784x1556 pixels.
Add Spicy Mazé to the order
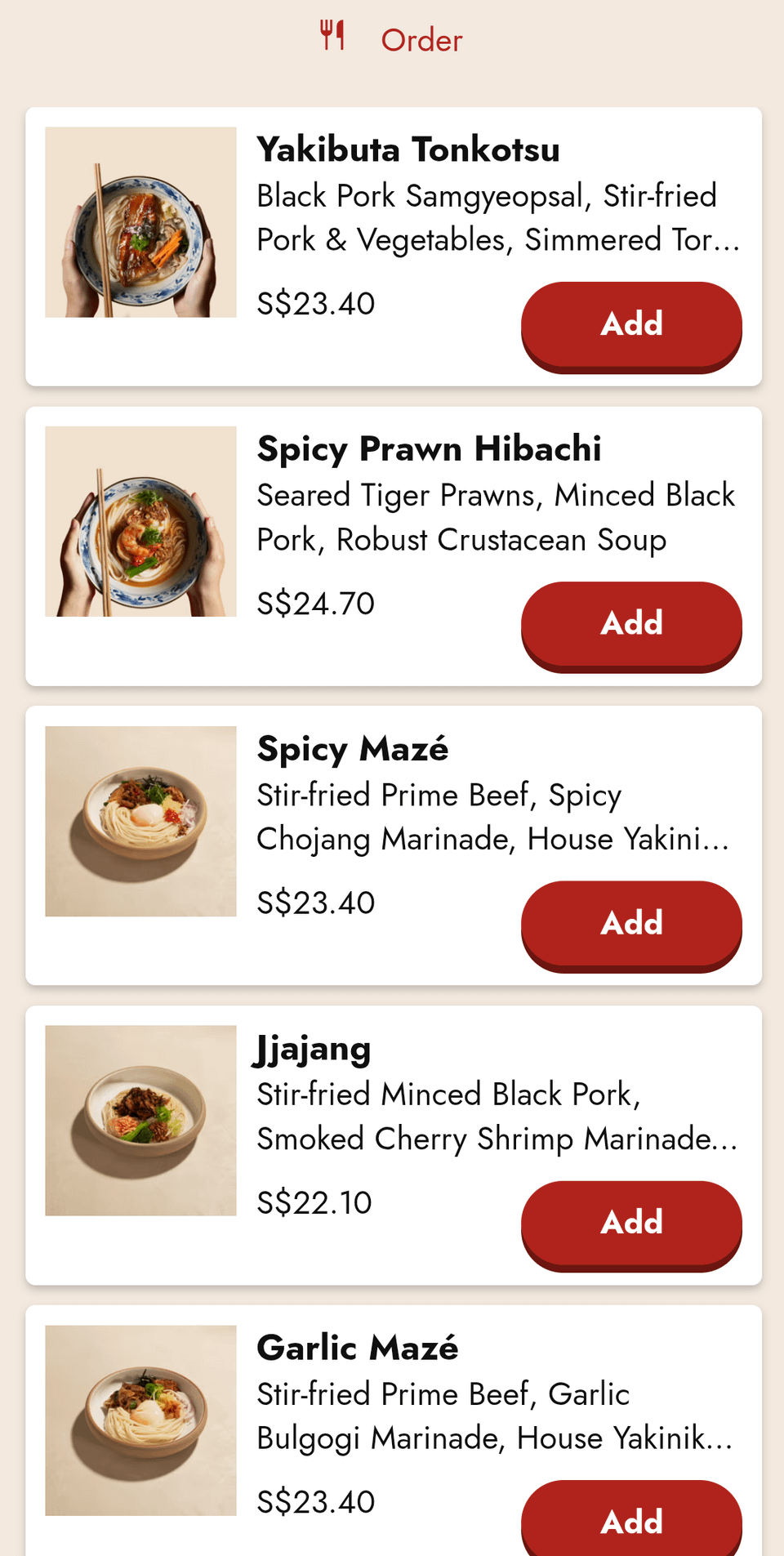coord(630,924)
